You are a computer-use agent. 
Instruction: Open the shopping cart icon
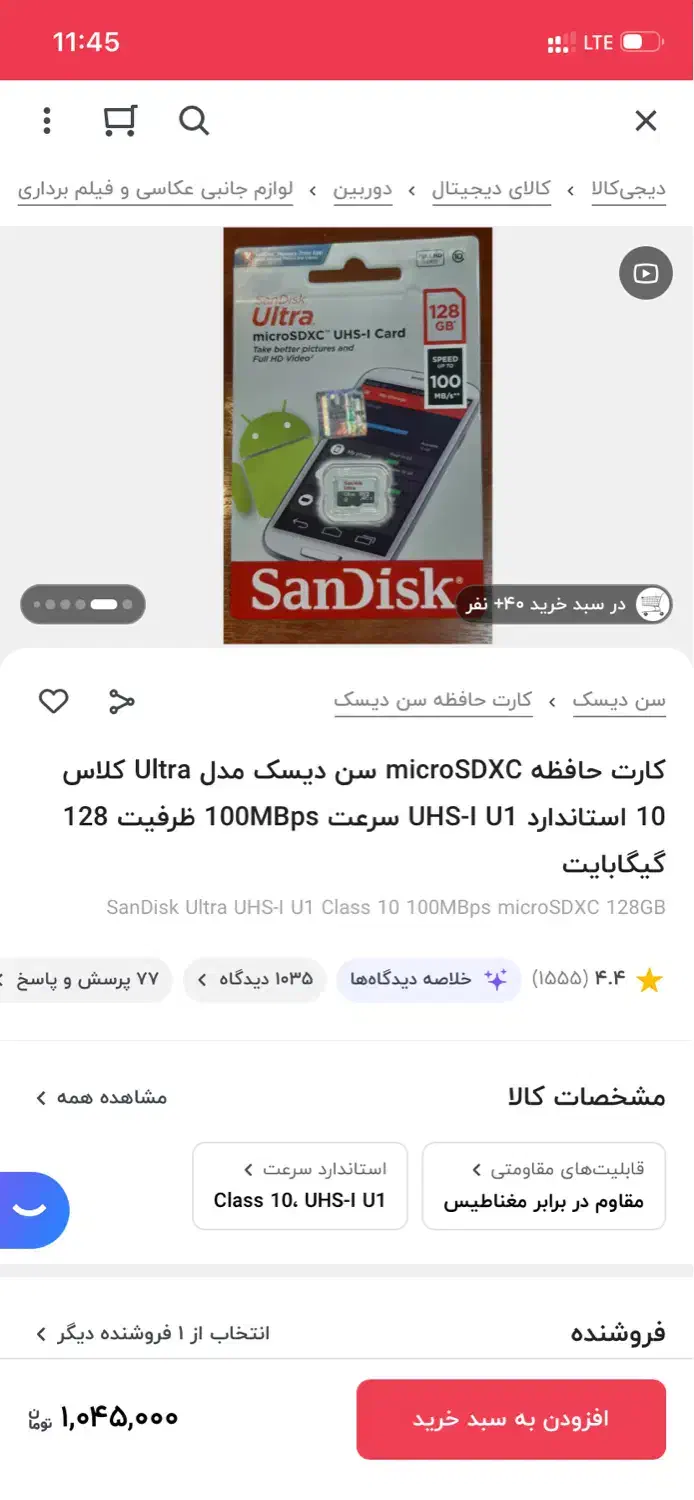120,121
